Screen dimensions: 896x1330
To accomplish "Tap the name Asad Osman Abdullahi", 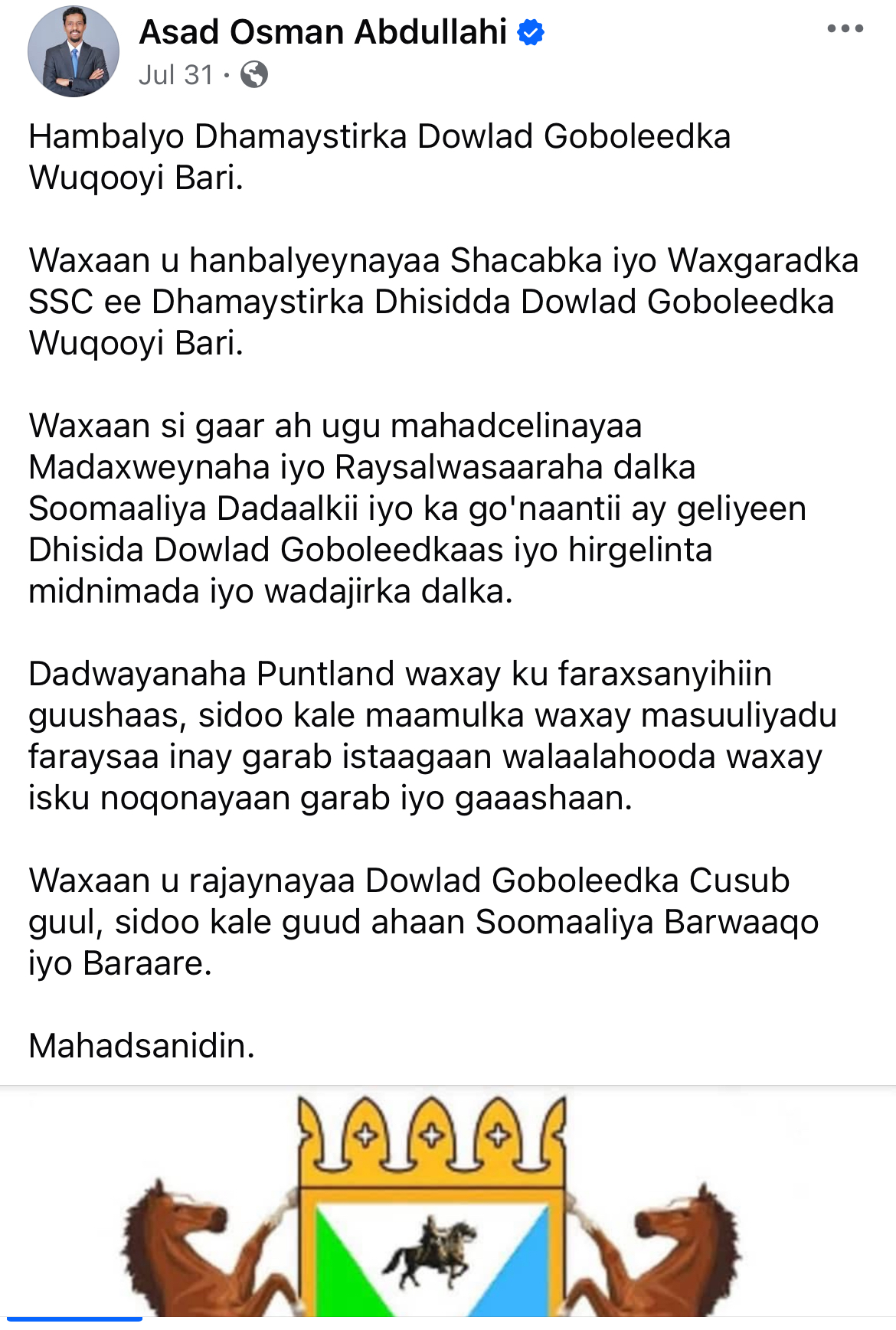I will coord(322,32).
